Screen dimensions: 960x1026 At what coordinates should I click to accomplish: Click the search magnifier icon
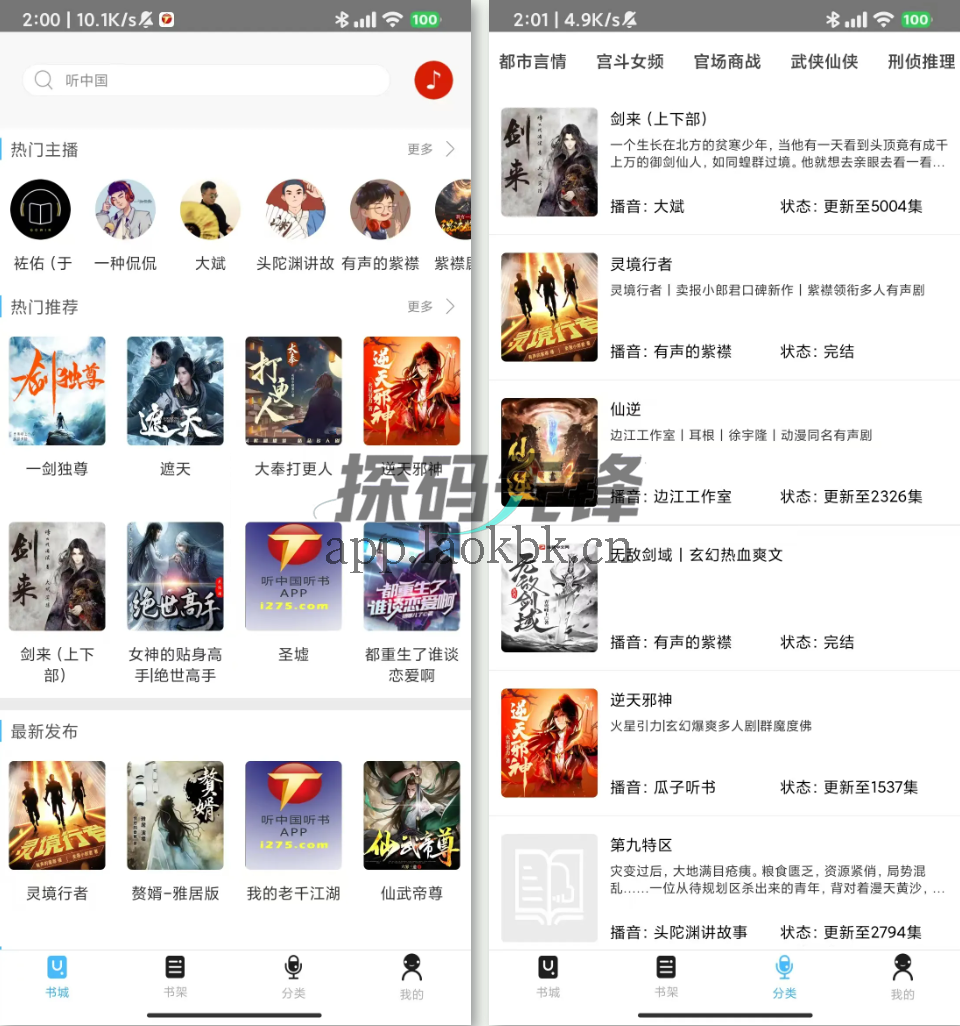click(44, 80)
